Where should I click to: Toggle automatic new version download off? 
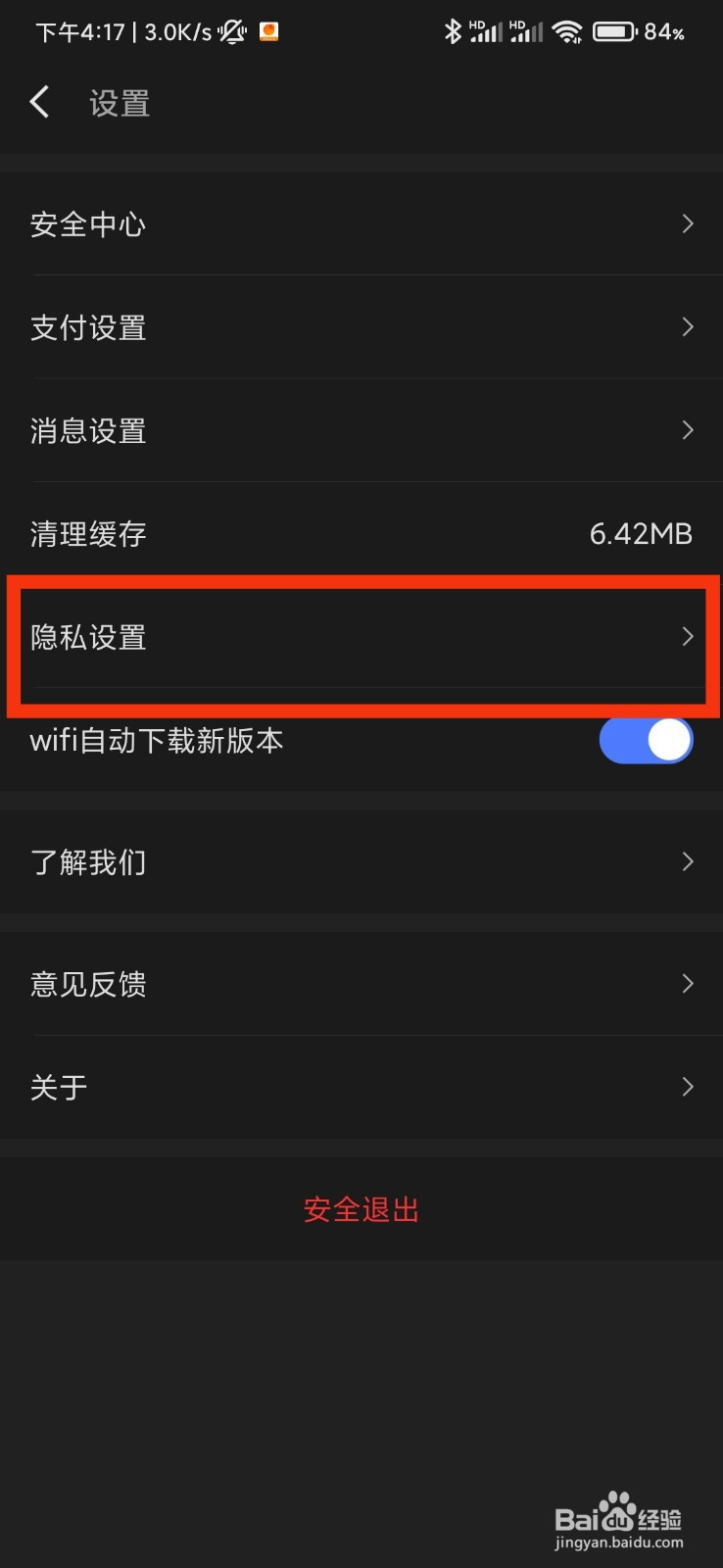tap(646, 741)
